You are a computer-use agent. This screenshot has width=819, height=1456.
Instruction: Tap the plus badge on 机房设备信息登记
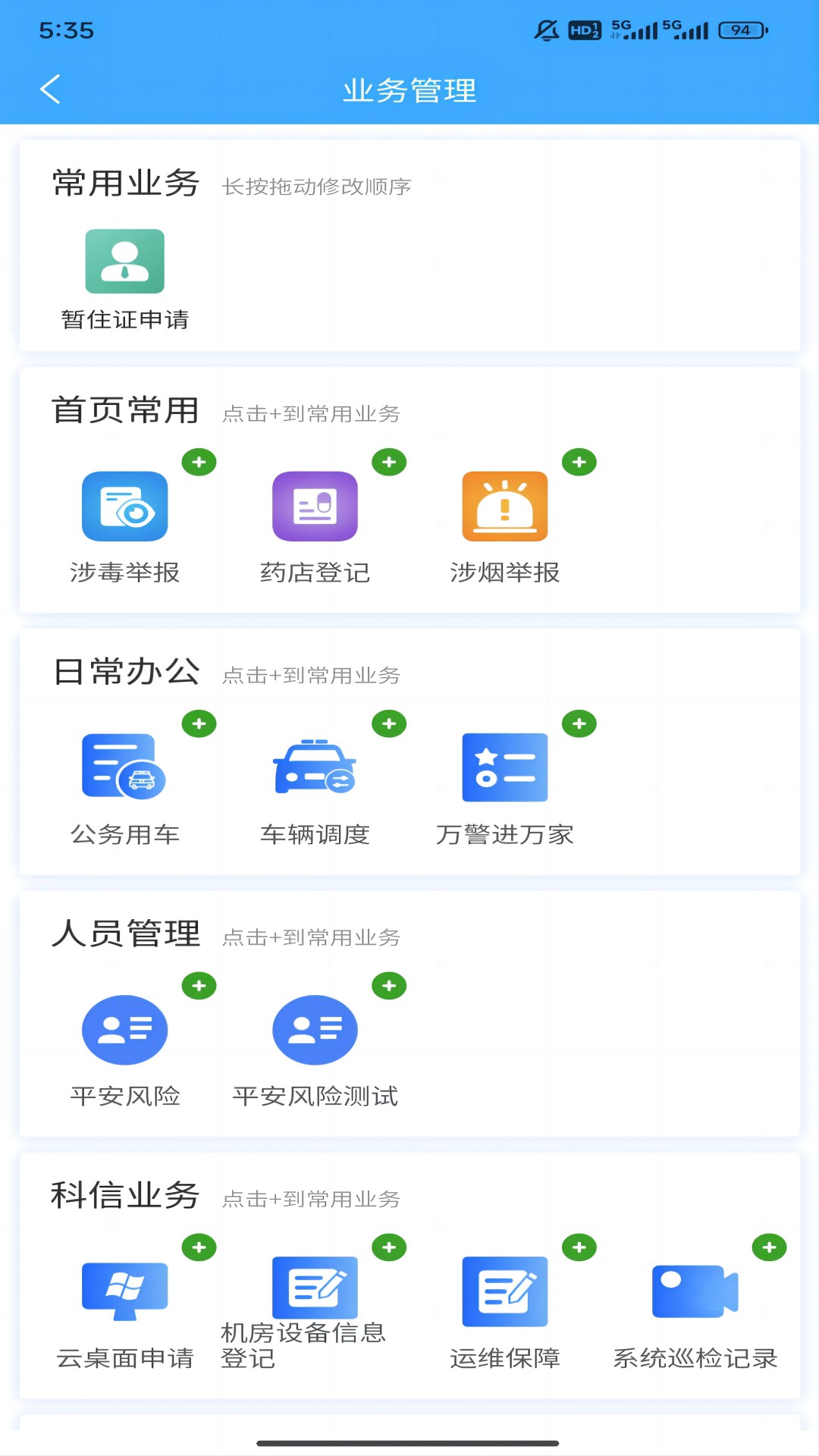389,1247
